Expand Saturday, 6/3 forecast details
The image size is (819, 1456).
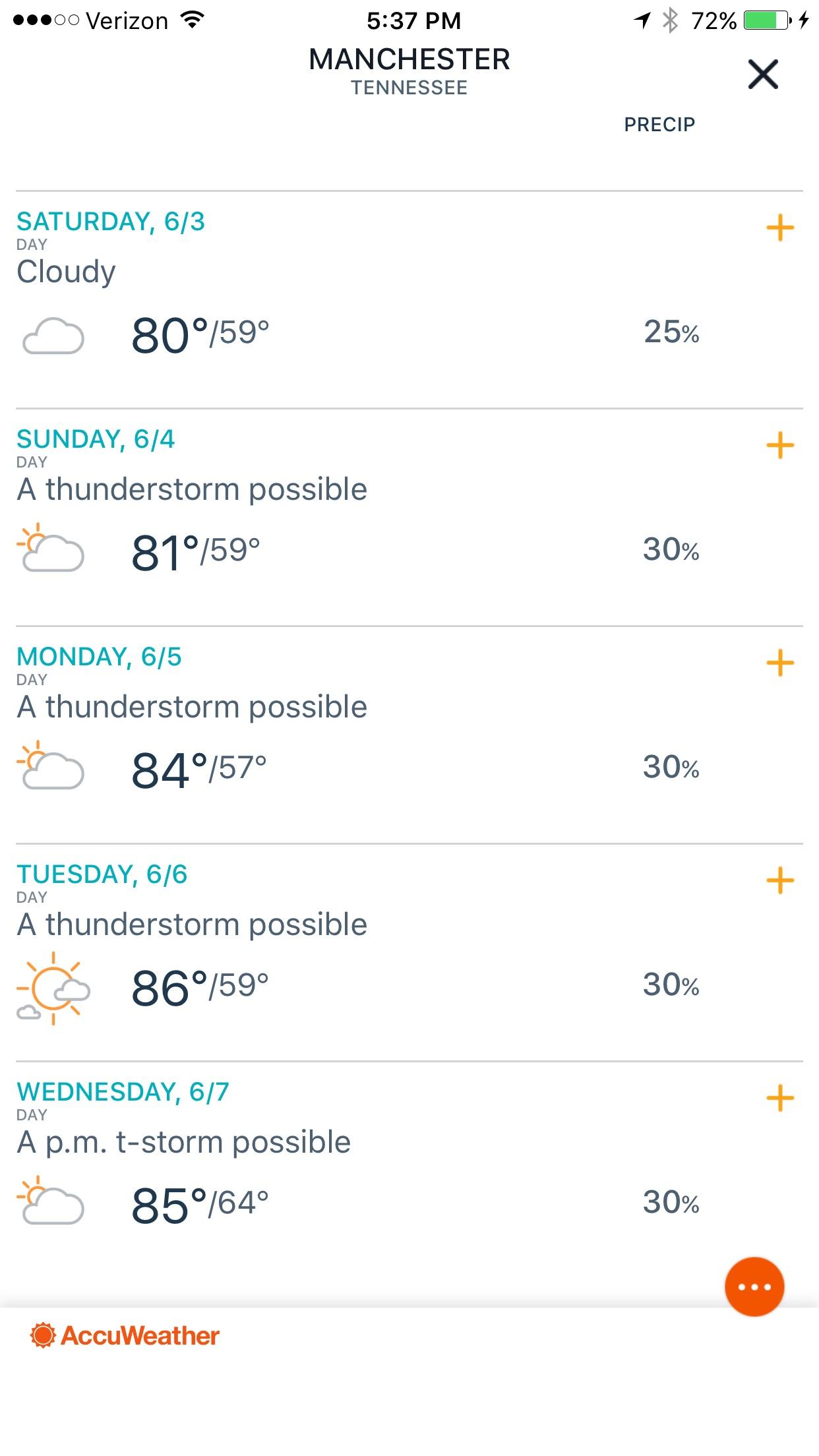pyautogui.click(x=780, y=228)
